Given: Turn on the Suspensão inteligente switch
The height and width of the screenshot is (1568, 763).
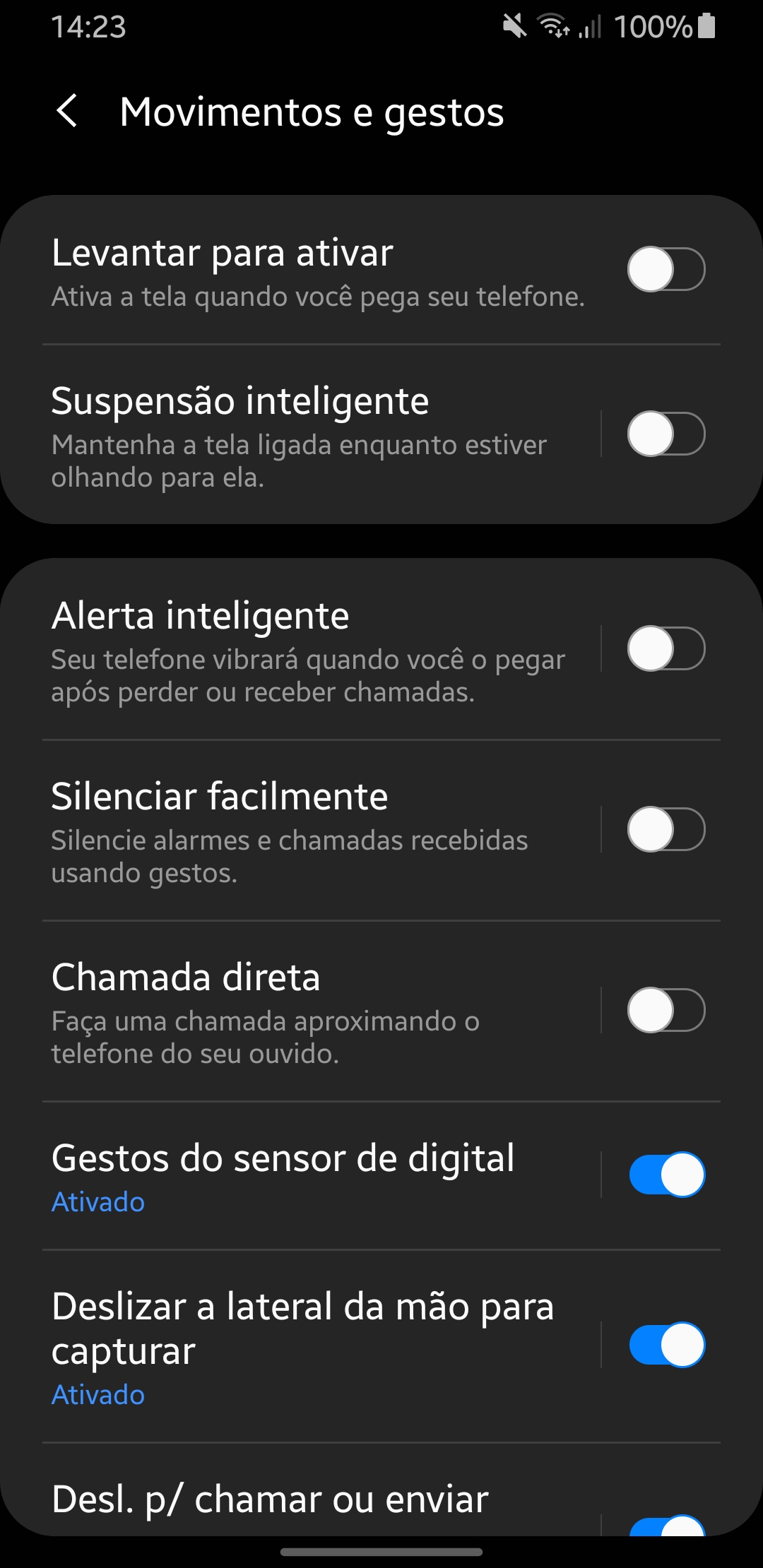Looking at the screenshot, I should click(x=666, y=434).
